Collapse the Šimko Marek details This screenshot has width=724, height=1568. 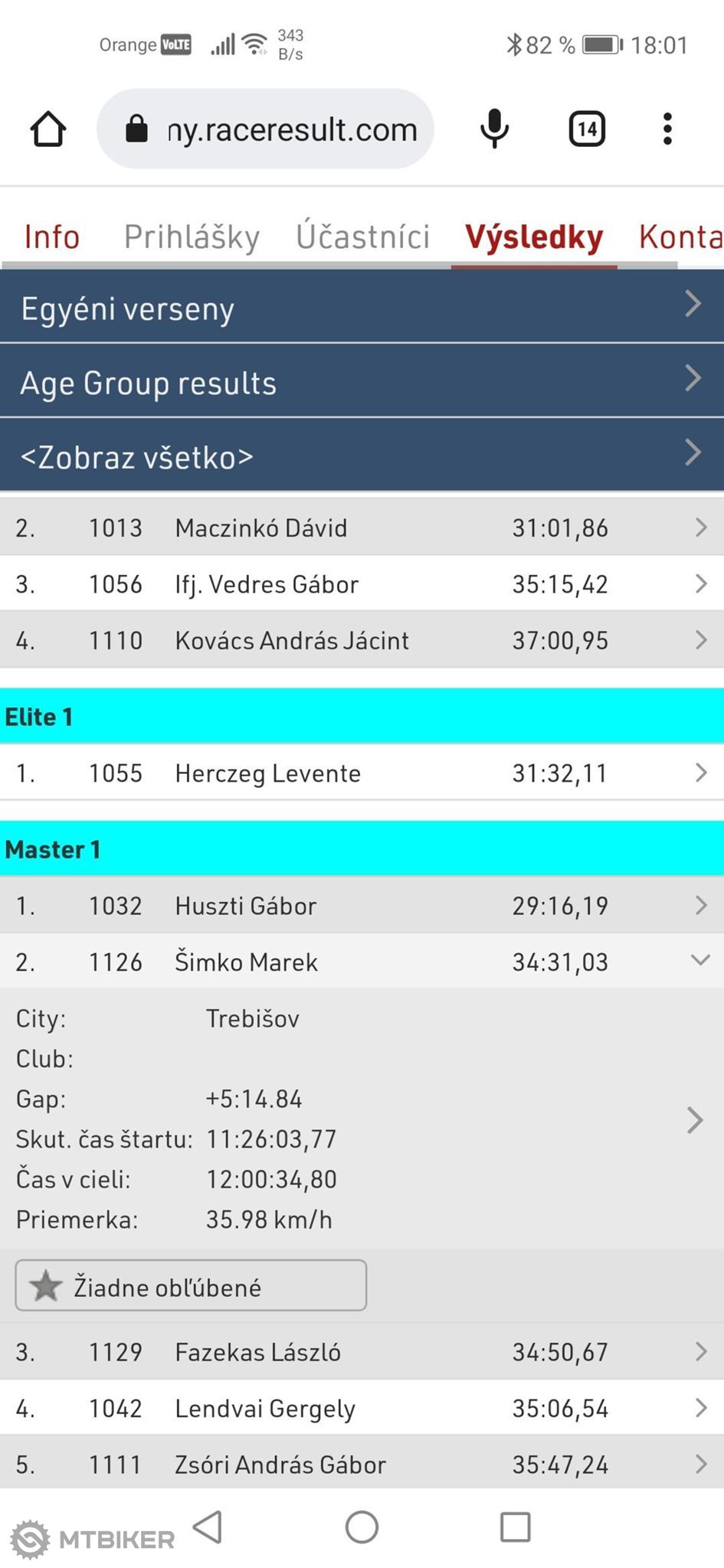point(362,961)
